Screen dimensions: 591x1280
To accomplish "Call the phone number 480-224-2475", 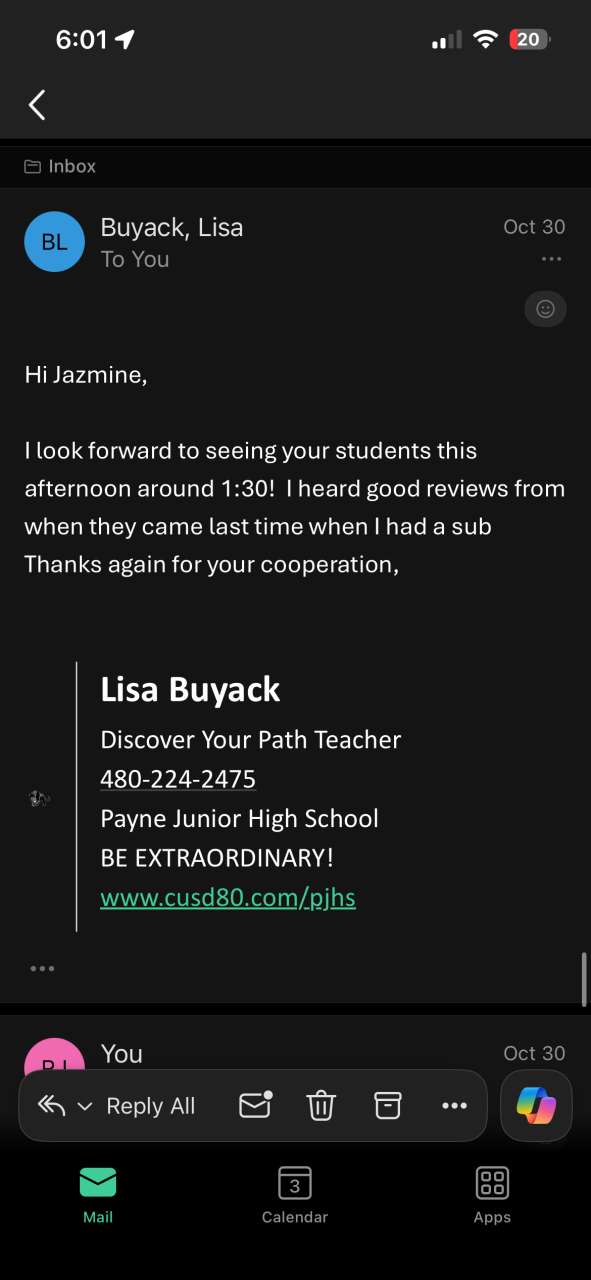I will click(178, 779).
